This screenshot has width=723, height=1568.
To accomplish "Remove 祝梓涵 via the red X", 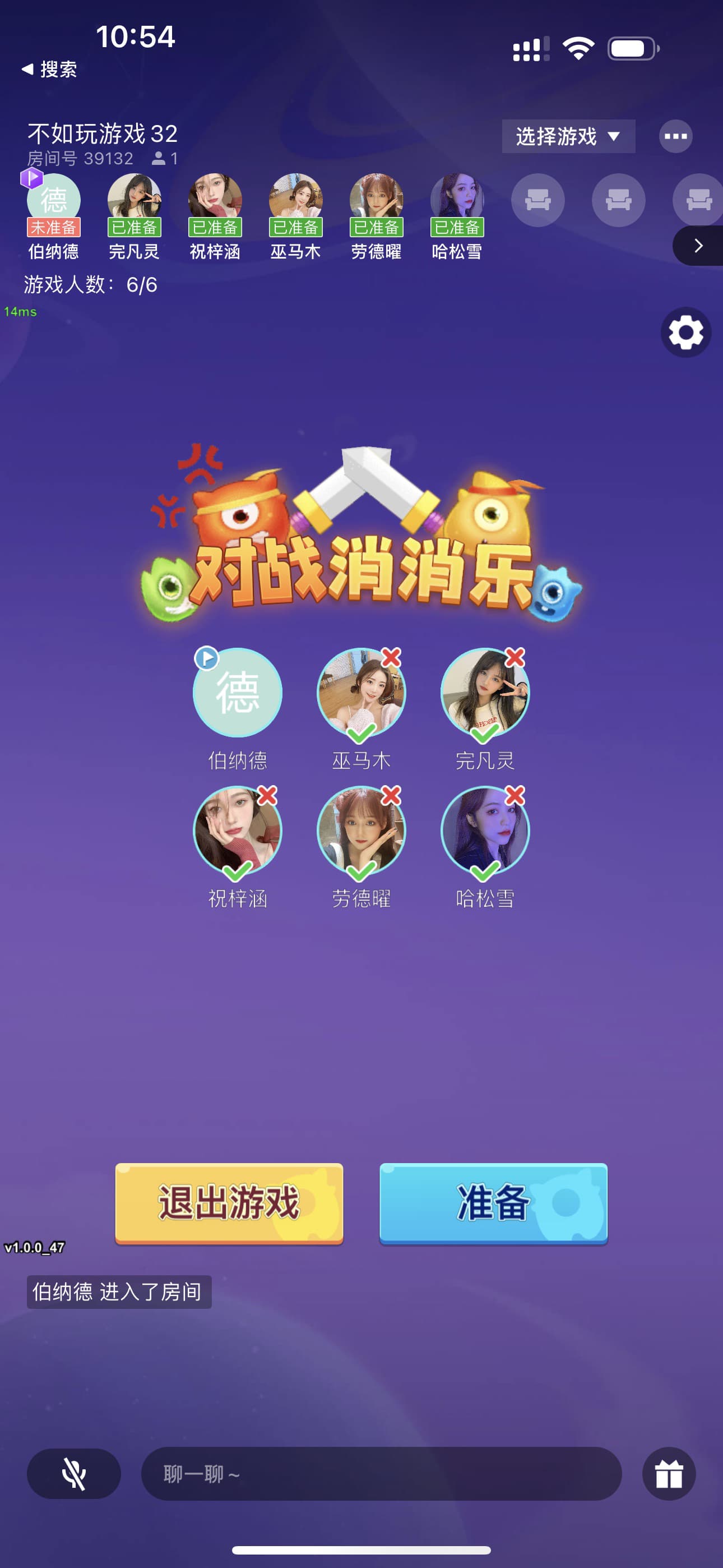I will [267, 795].
